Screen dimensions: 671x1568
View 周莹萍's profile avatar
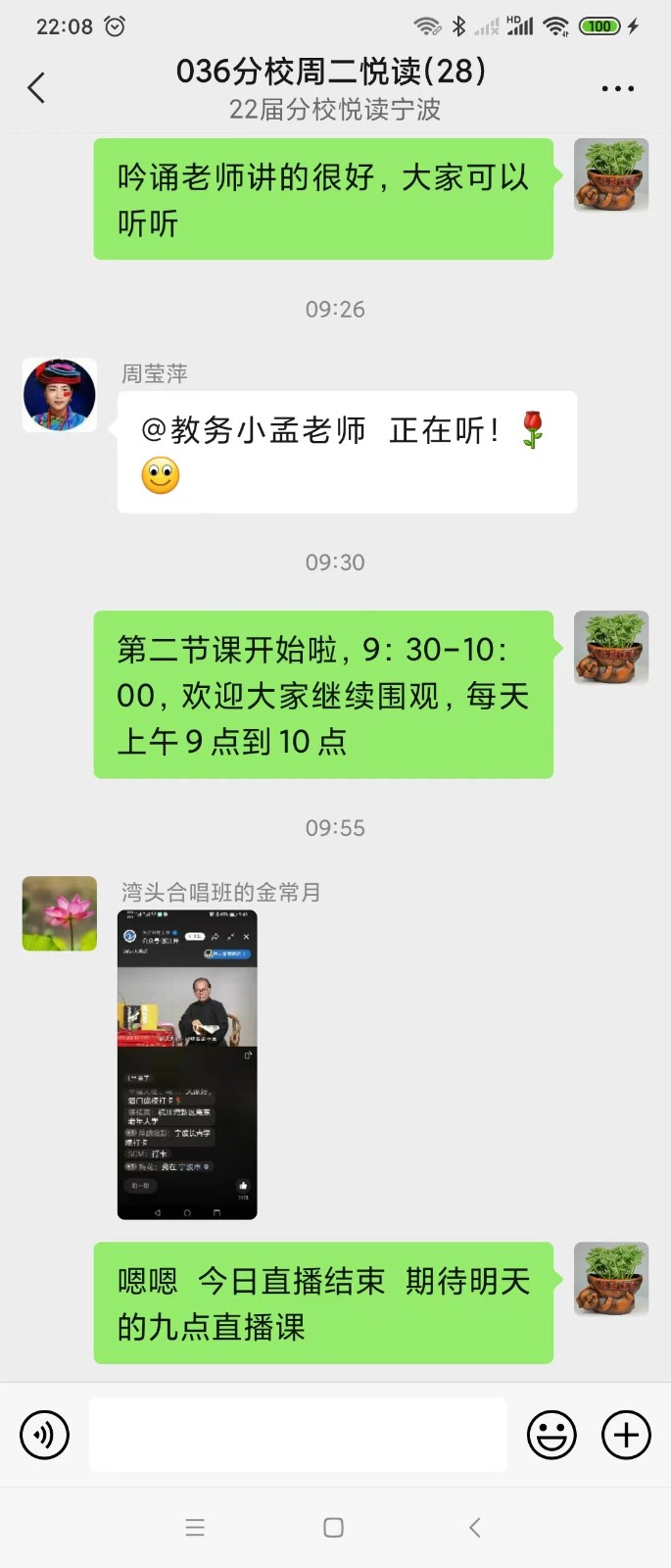tap(60, 395)
